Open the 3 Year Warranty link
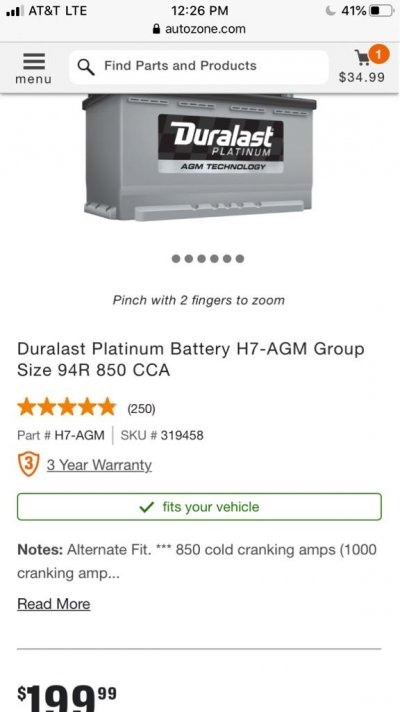Screen dimensions: 400x712 (99, 465)
